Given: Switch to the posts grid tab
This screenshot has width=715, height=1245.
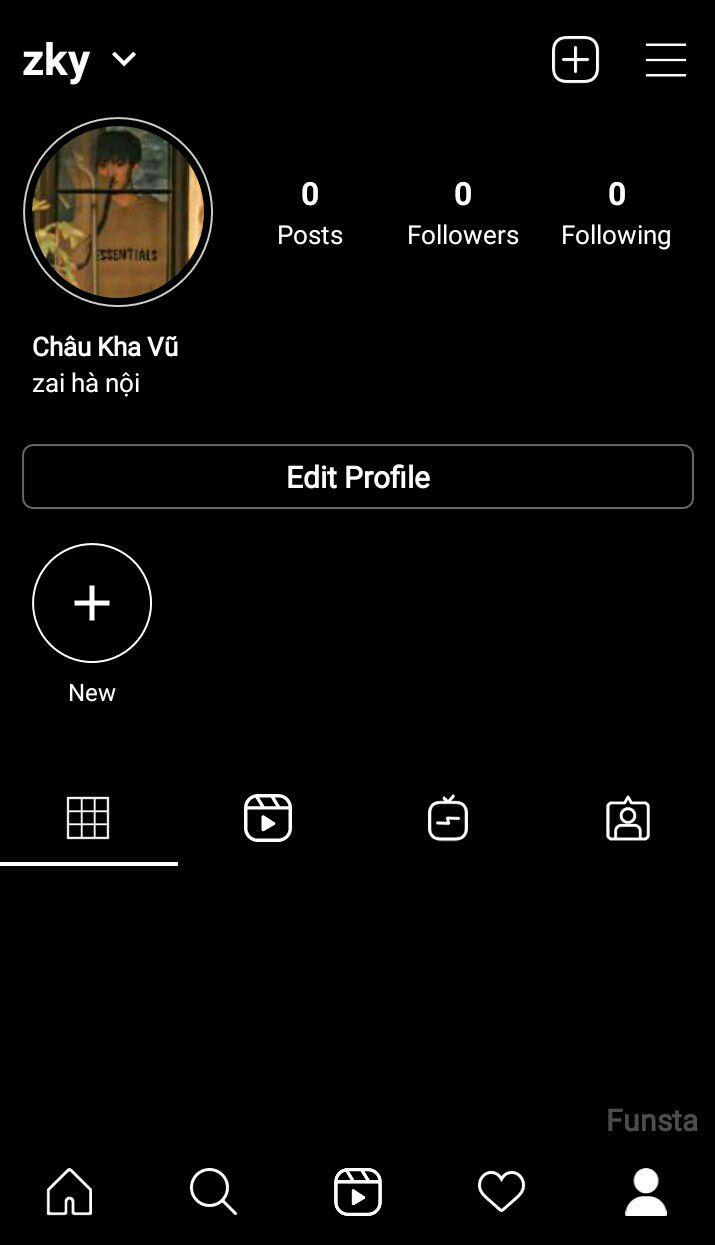Looking at the screenshot, I should click(x=88, y=818).
